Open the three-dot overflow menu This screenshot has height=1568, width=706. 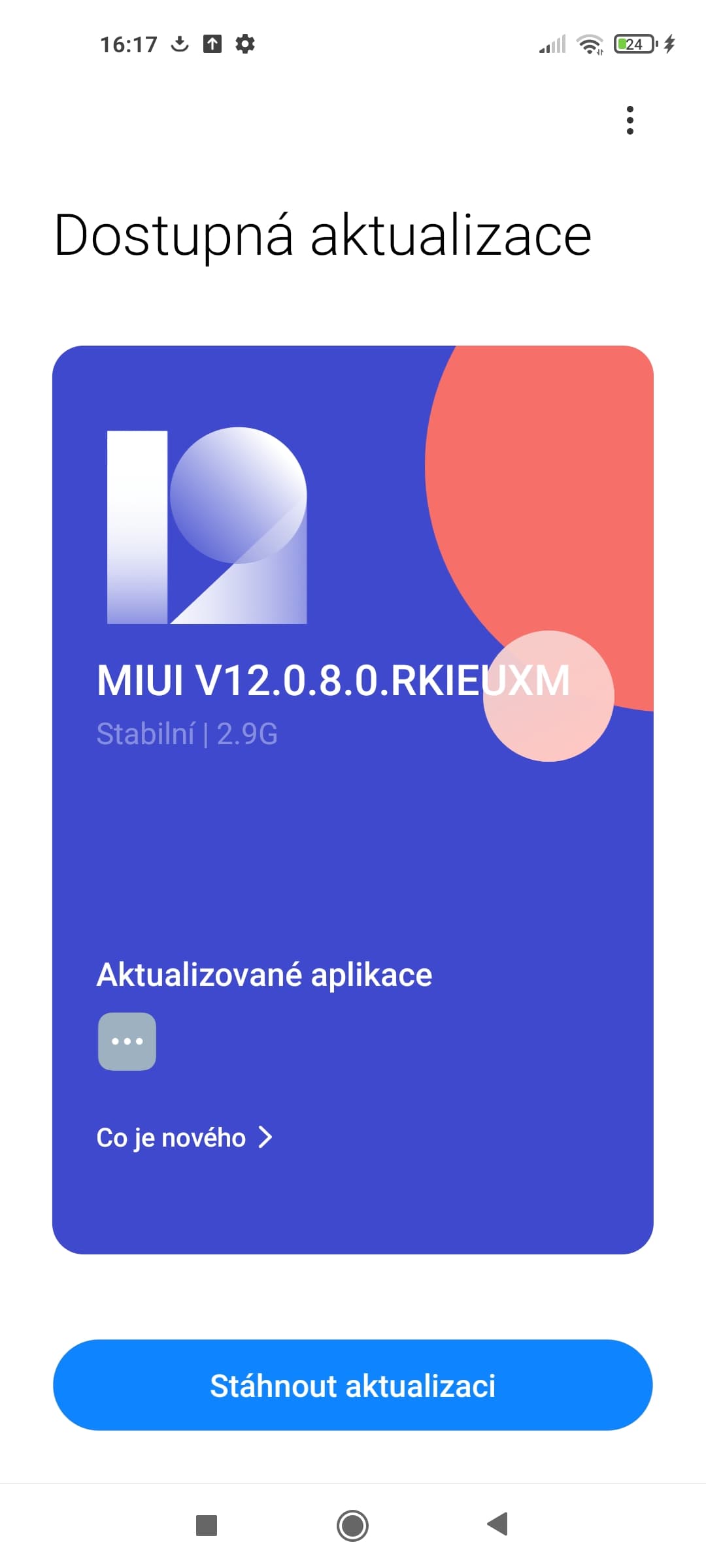[x=630, y=120]
